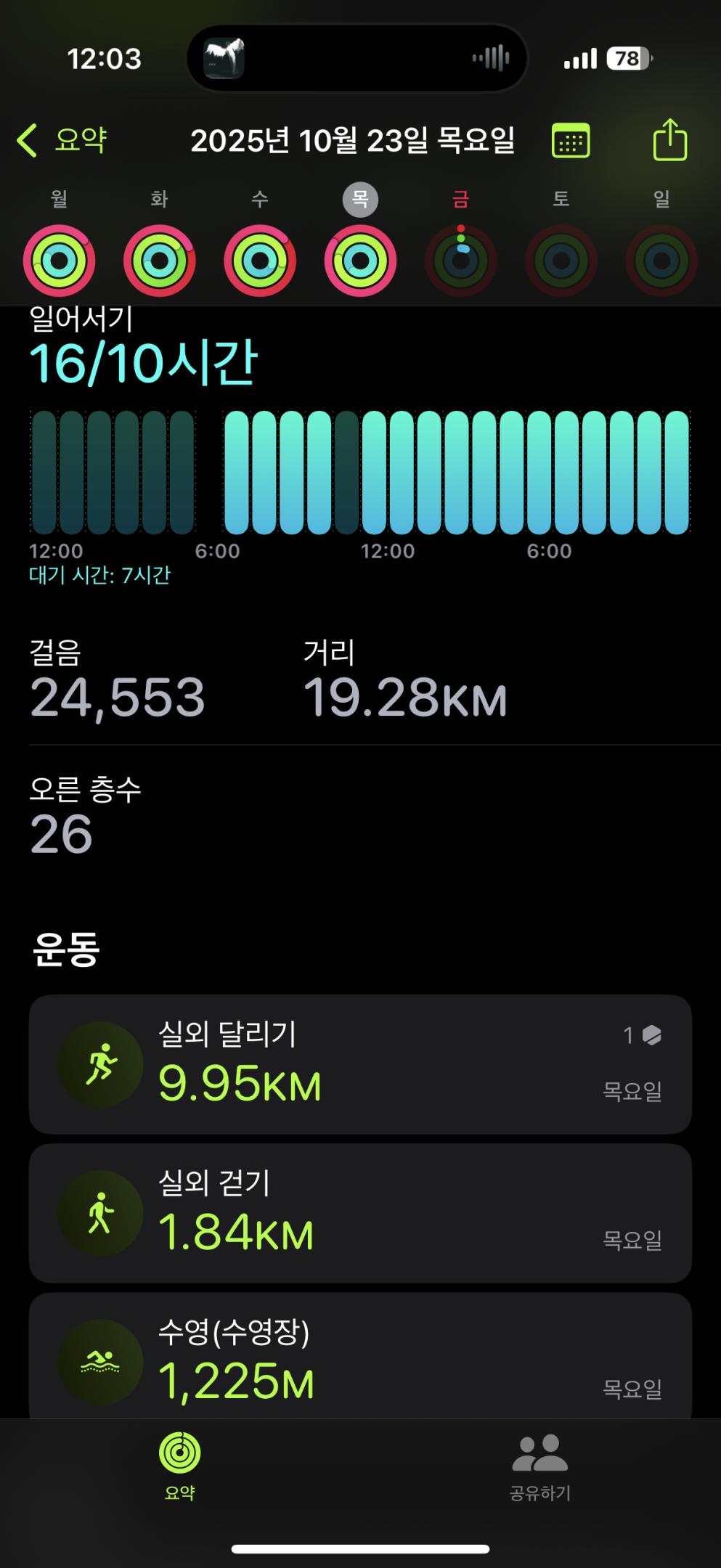Open the 실외 걷기 1.84KM workout

pyautogui.click(x=360, y=1213)
